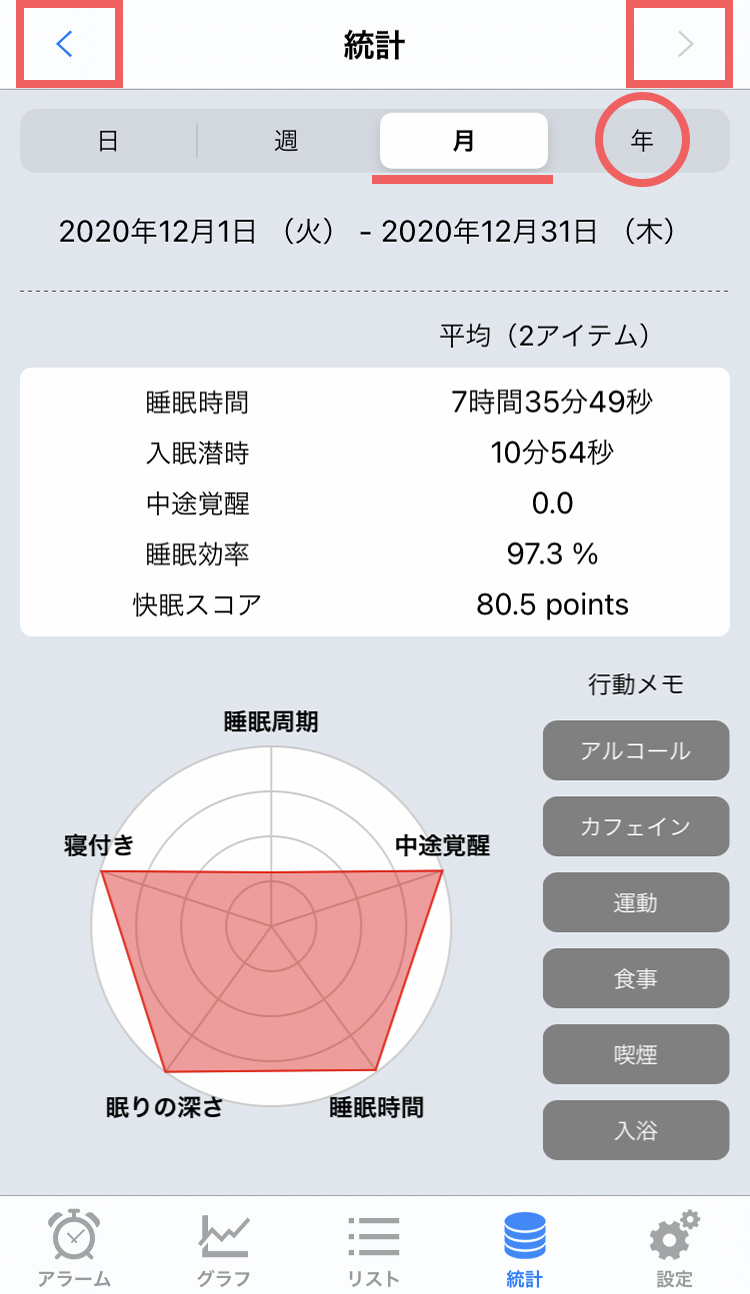Filter by カフェイン memo
The height and width of the screenshot is (1294, 750).
636,826
